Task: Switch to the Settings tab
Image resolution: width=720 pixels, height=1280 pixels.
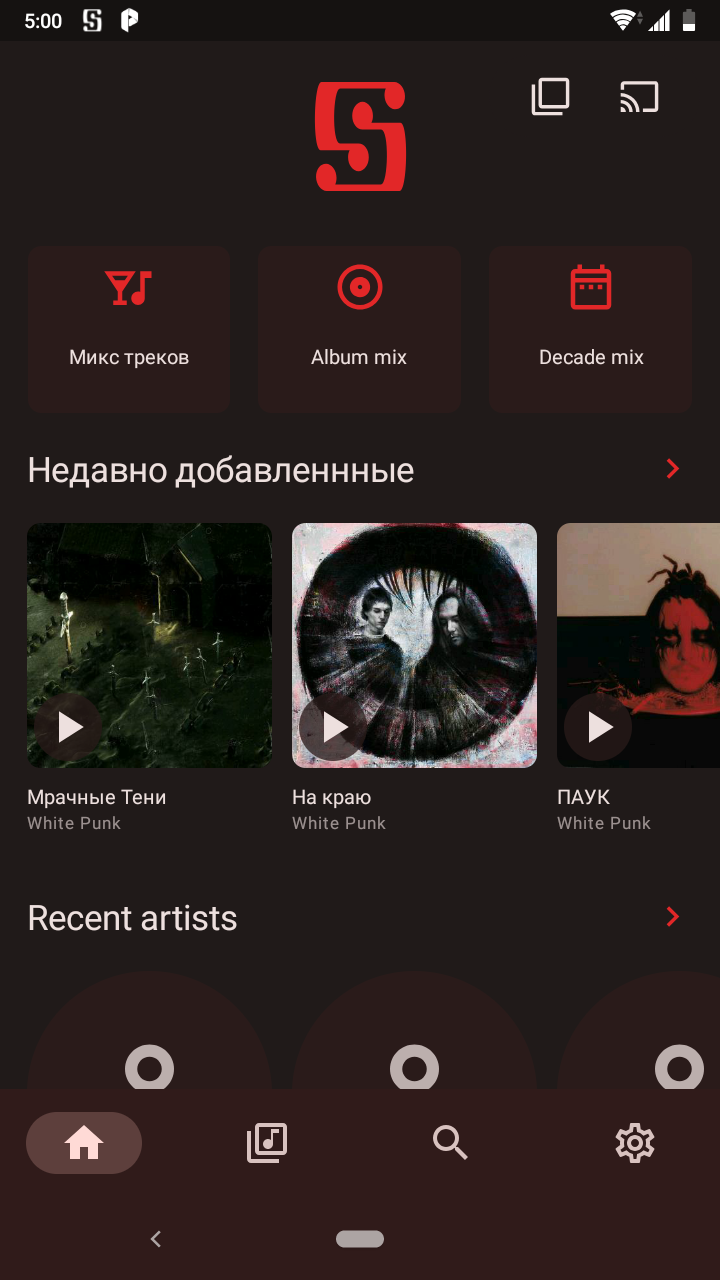Action: [634, 1142]
